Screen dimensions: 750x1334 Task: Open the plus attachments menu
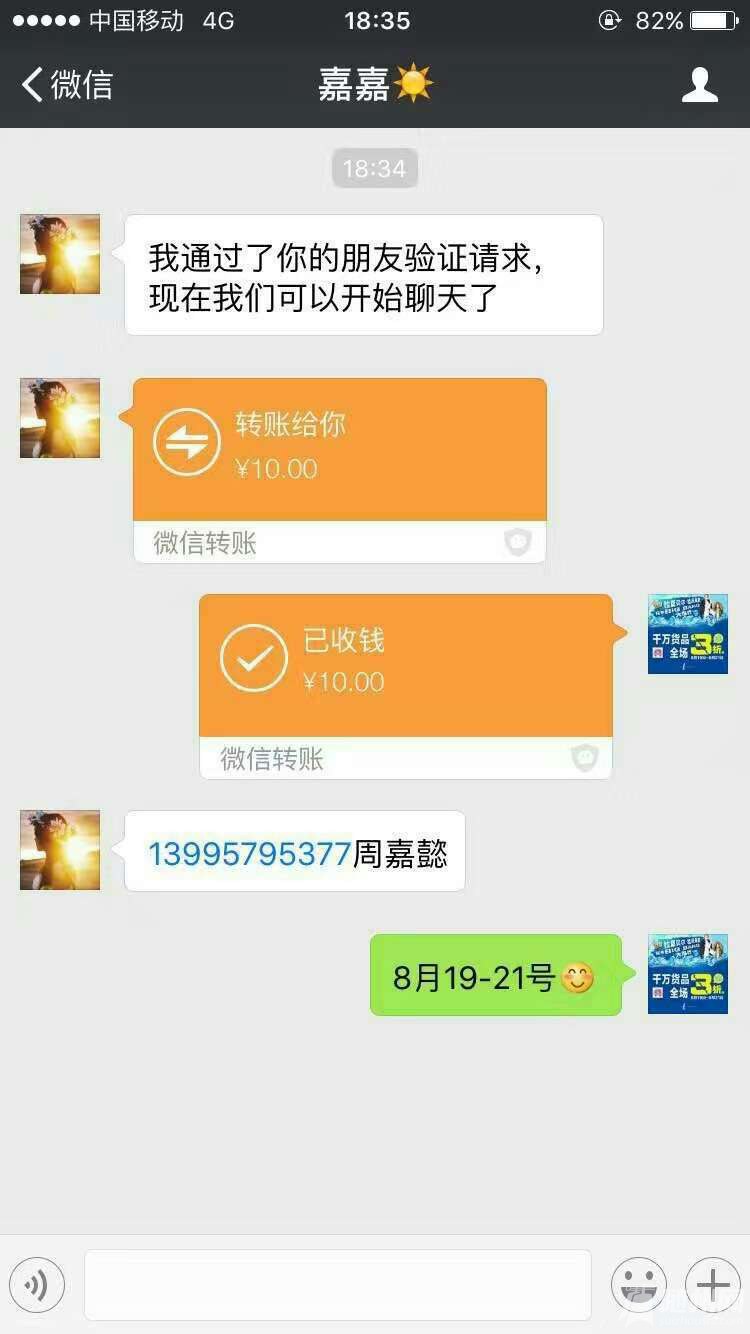click(x=712, y=1283)
